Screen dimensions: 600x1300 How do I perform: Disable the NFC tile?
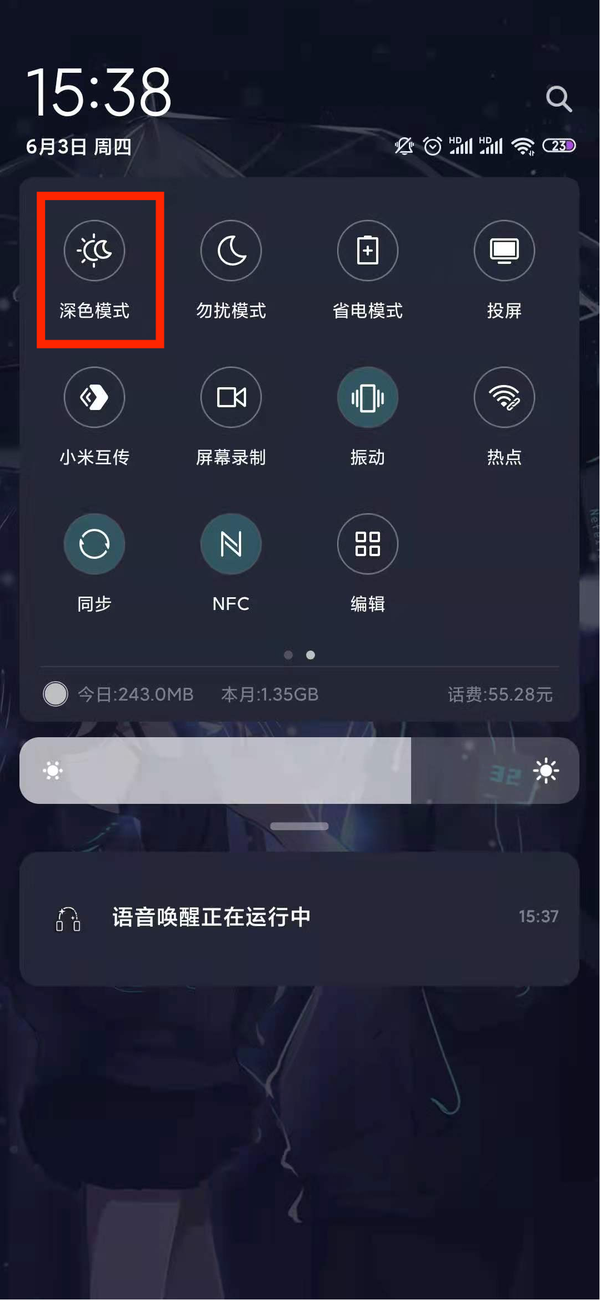tap(231, 544)
